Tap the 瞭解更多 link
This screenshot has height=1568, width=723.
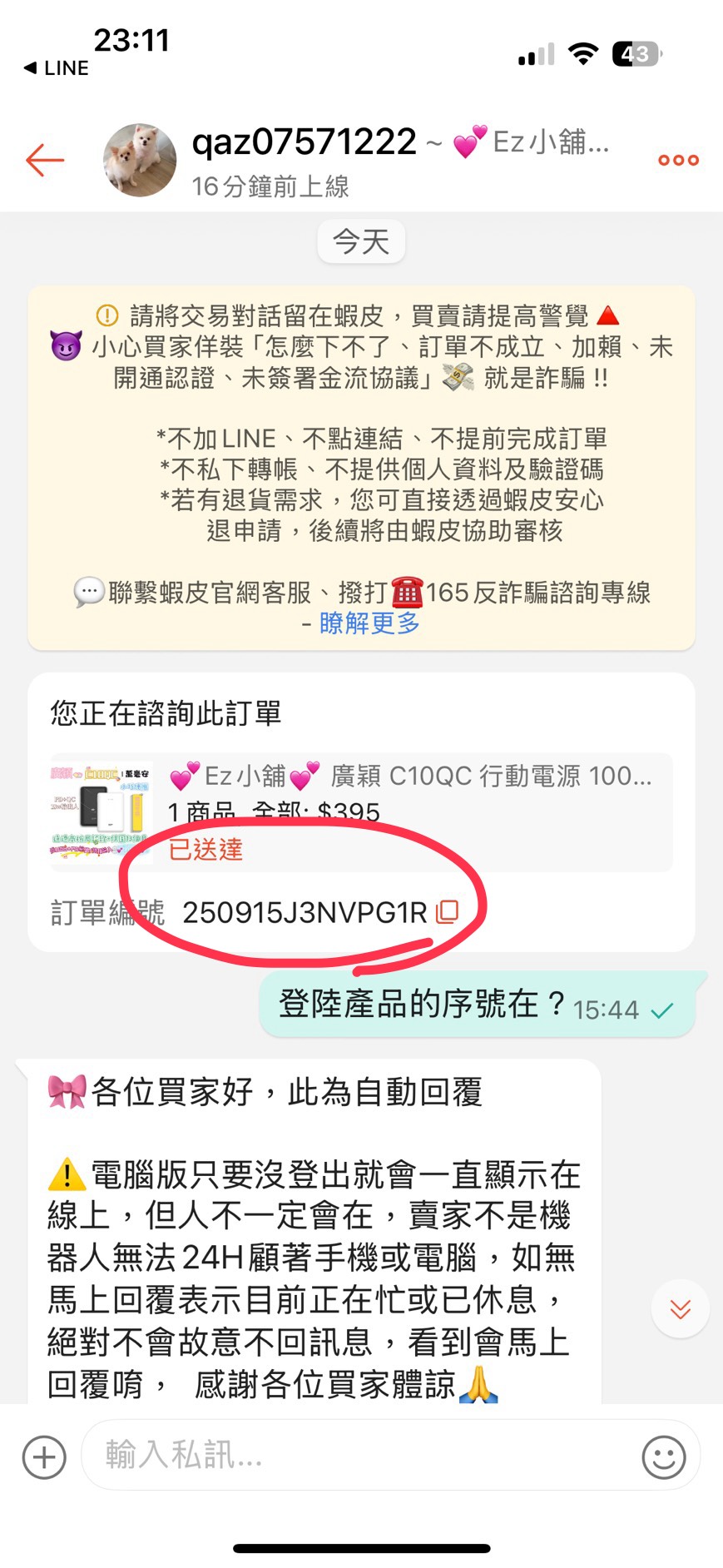click(x=369, y=623)
